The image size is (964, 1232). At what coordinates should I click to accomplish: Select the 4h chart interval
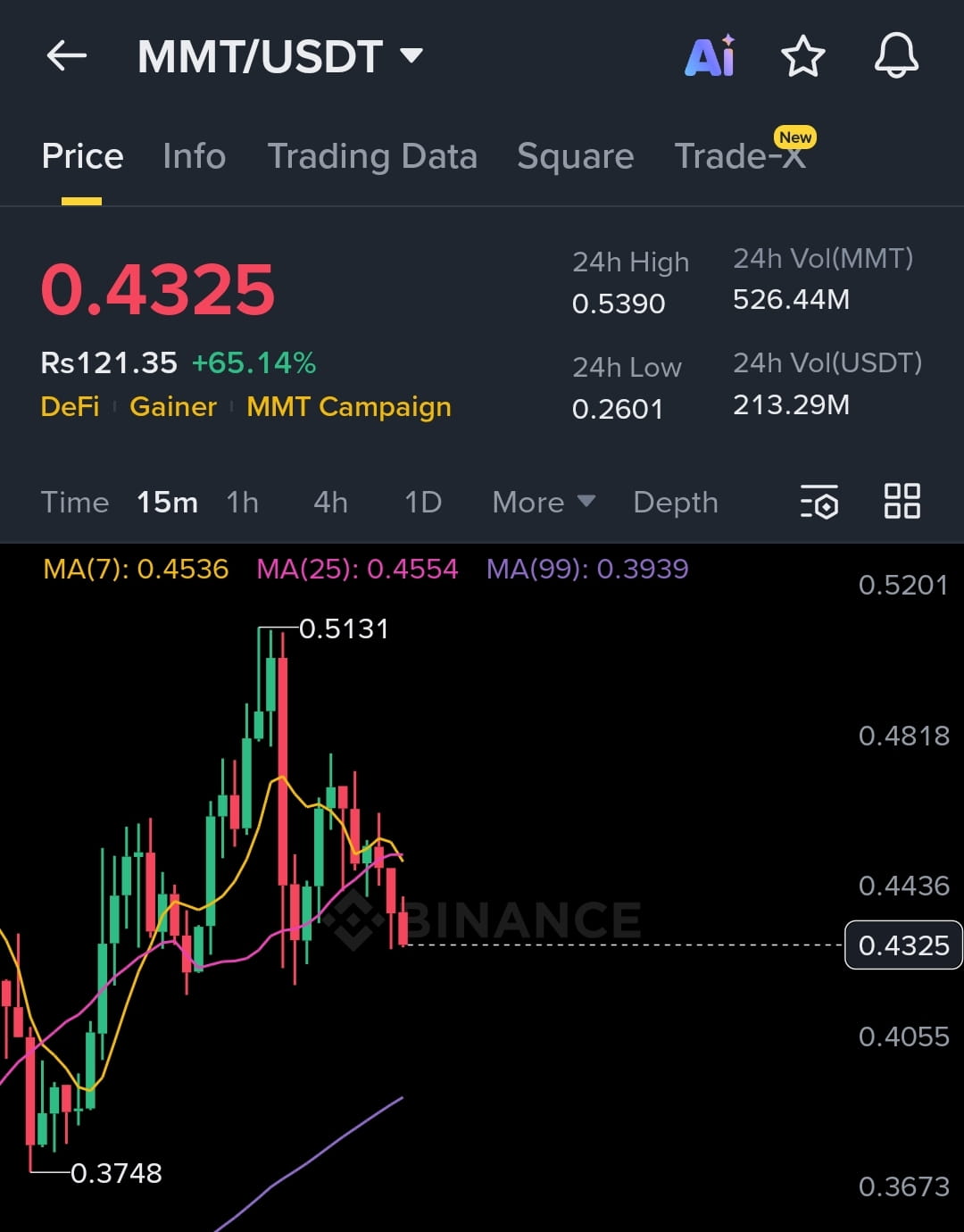(x=330, y=502)
